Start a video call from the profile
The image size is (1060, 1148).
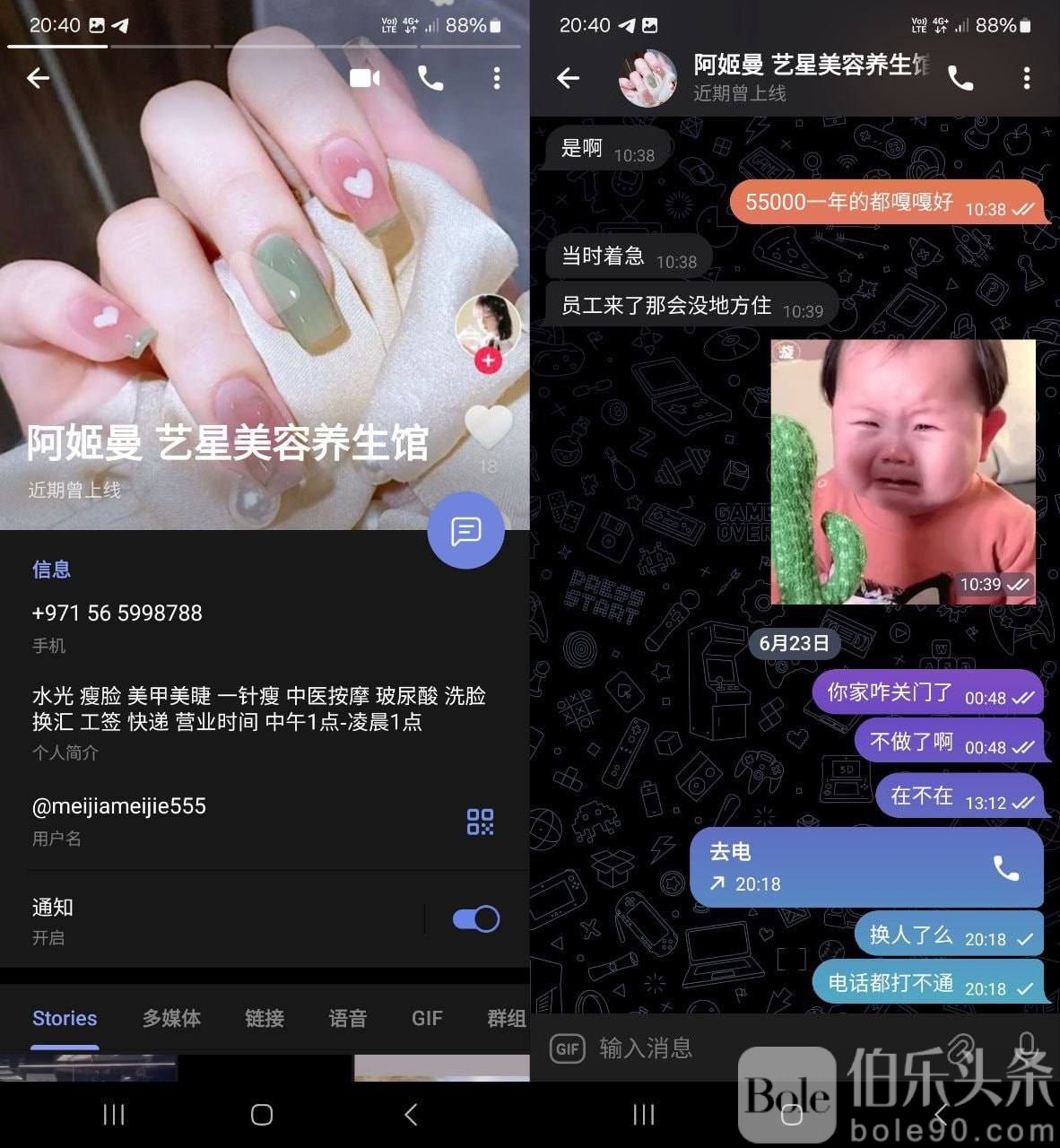point(364,79)
